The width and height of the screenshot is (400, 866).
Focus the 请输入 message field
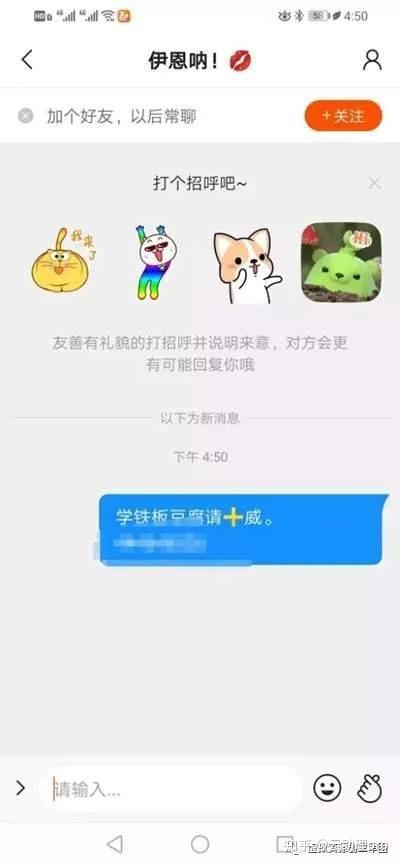(x=170, y=789)
